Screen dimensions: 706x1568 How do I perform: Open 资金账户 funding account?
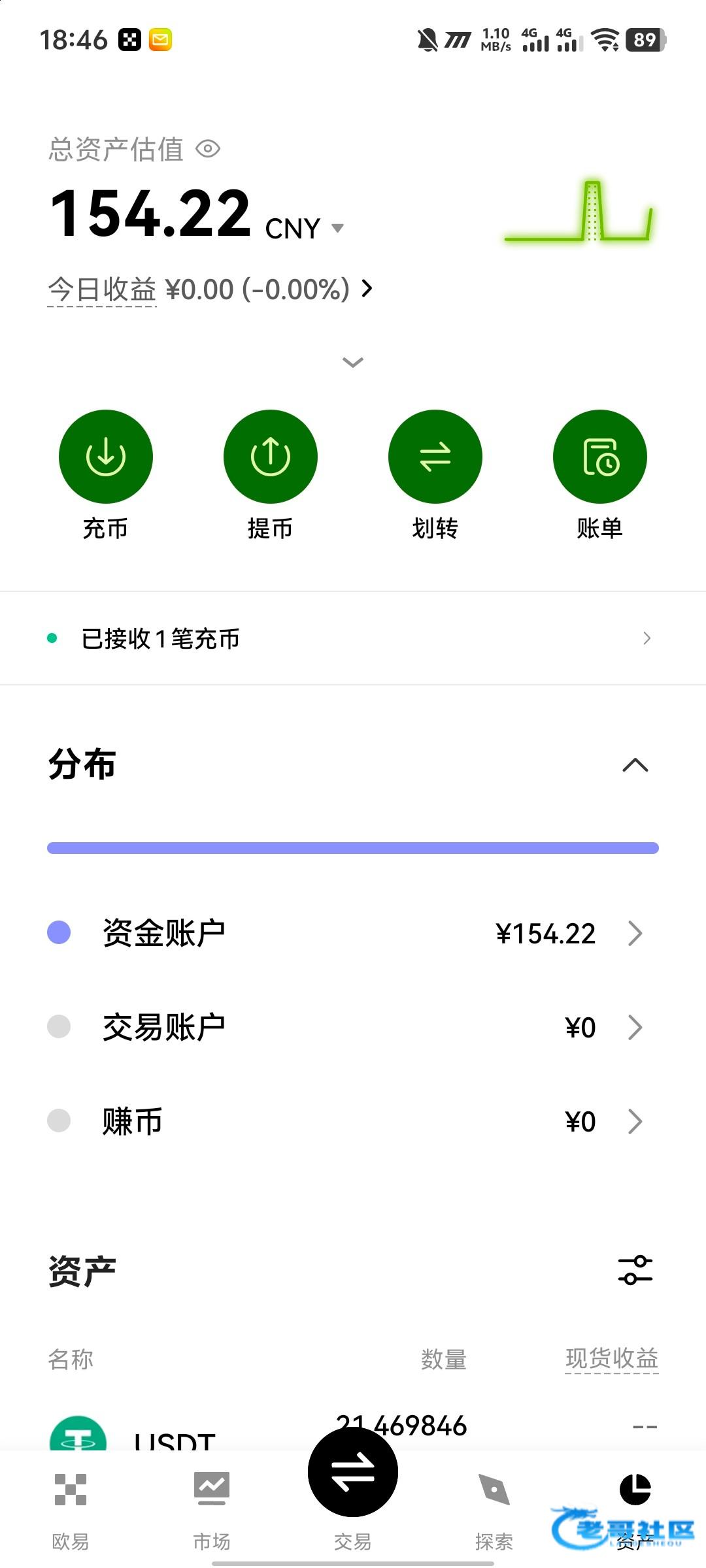(x=353, y=933)
